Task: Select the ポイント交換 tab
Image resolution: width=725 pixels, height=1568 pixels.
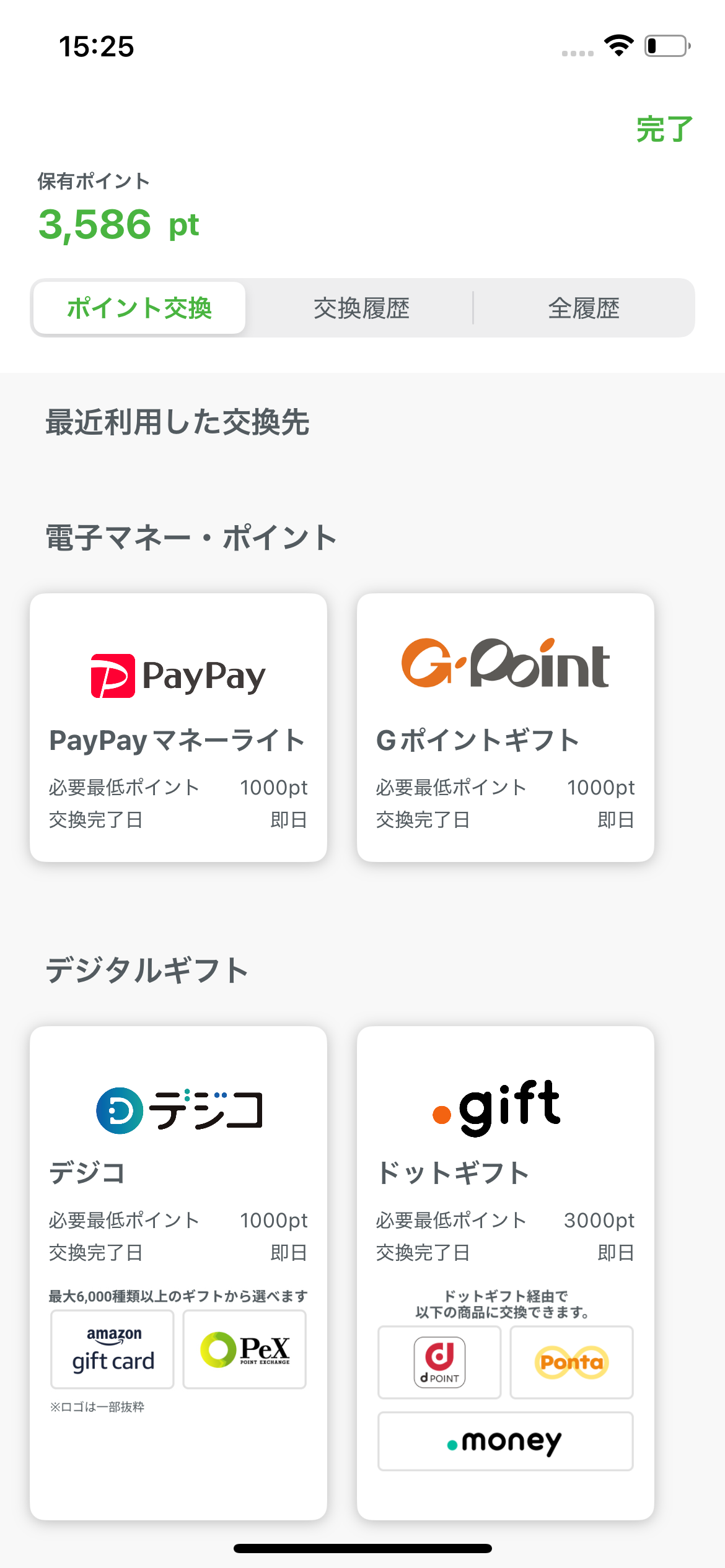Action: coord(139,308)
